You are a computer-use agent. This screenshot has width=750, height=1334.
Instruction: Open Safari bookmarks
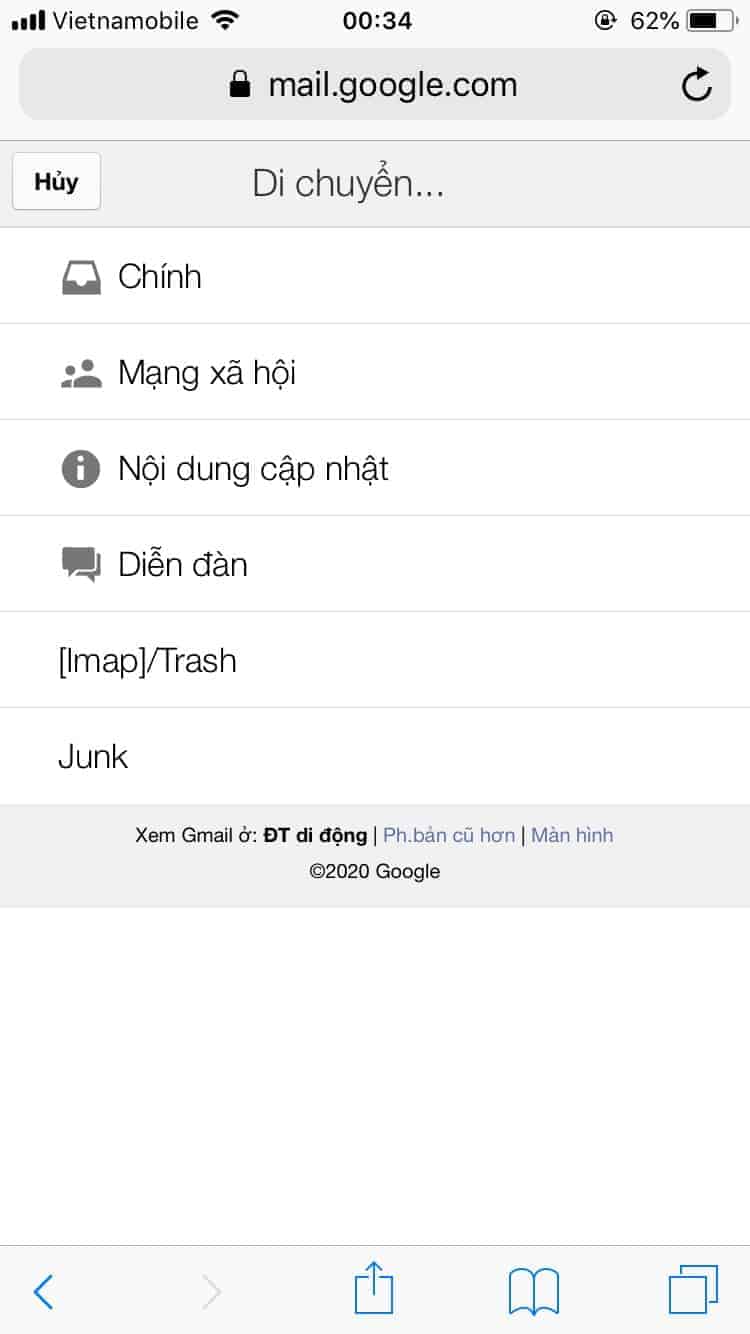click(534, 1291)
